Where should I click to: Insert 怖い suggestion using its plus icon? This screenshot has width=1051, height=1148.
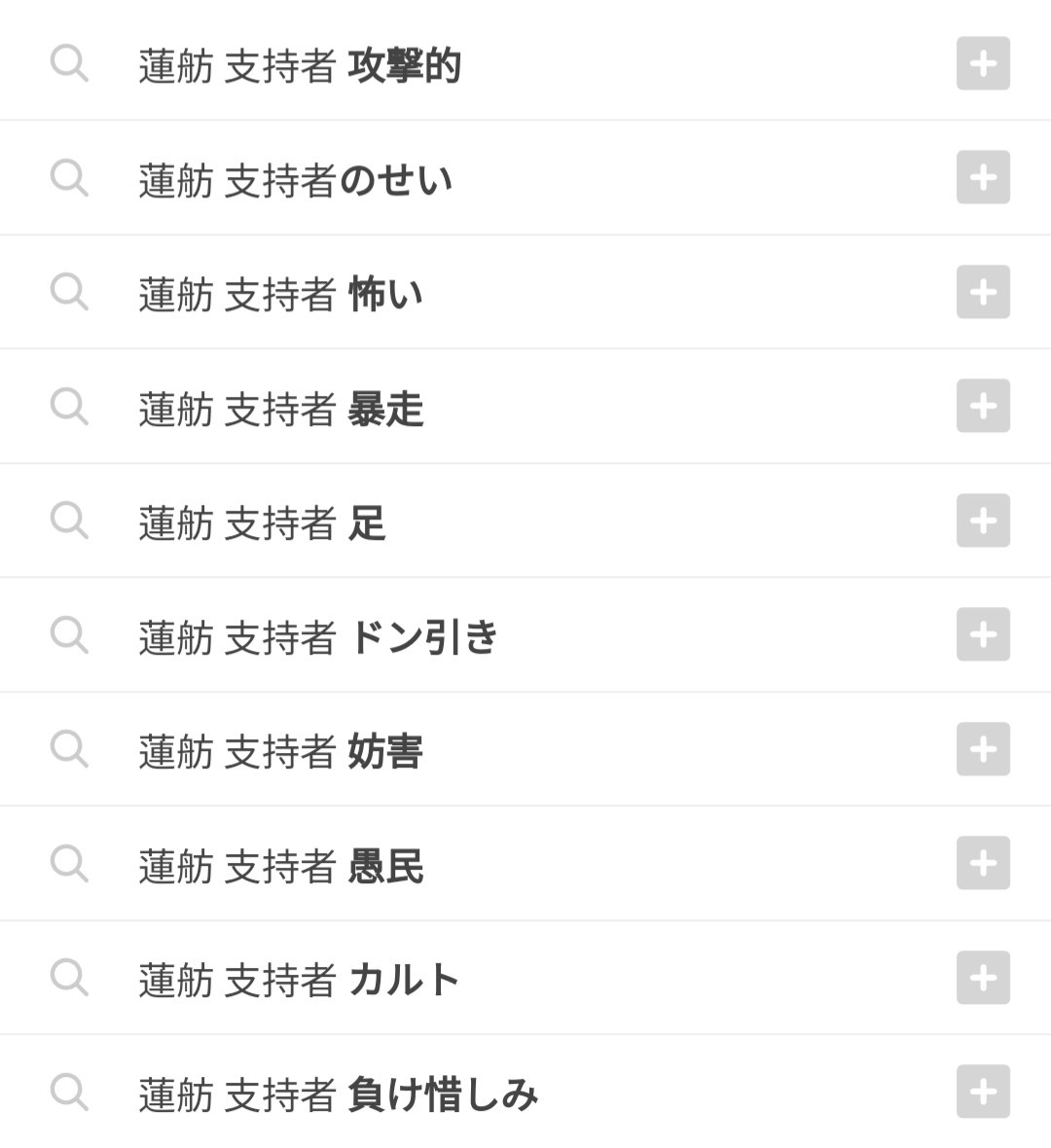pos(983,292)
